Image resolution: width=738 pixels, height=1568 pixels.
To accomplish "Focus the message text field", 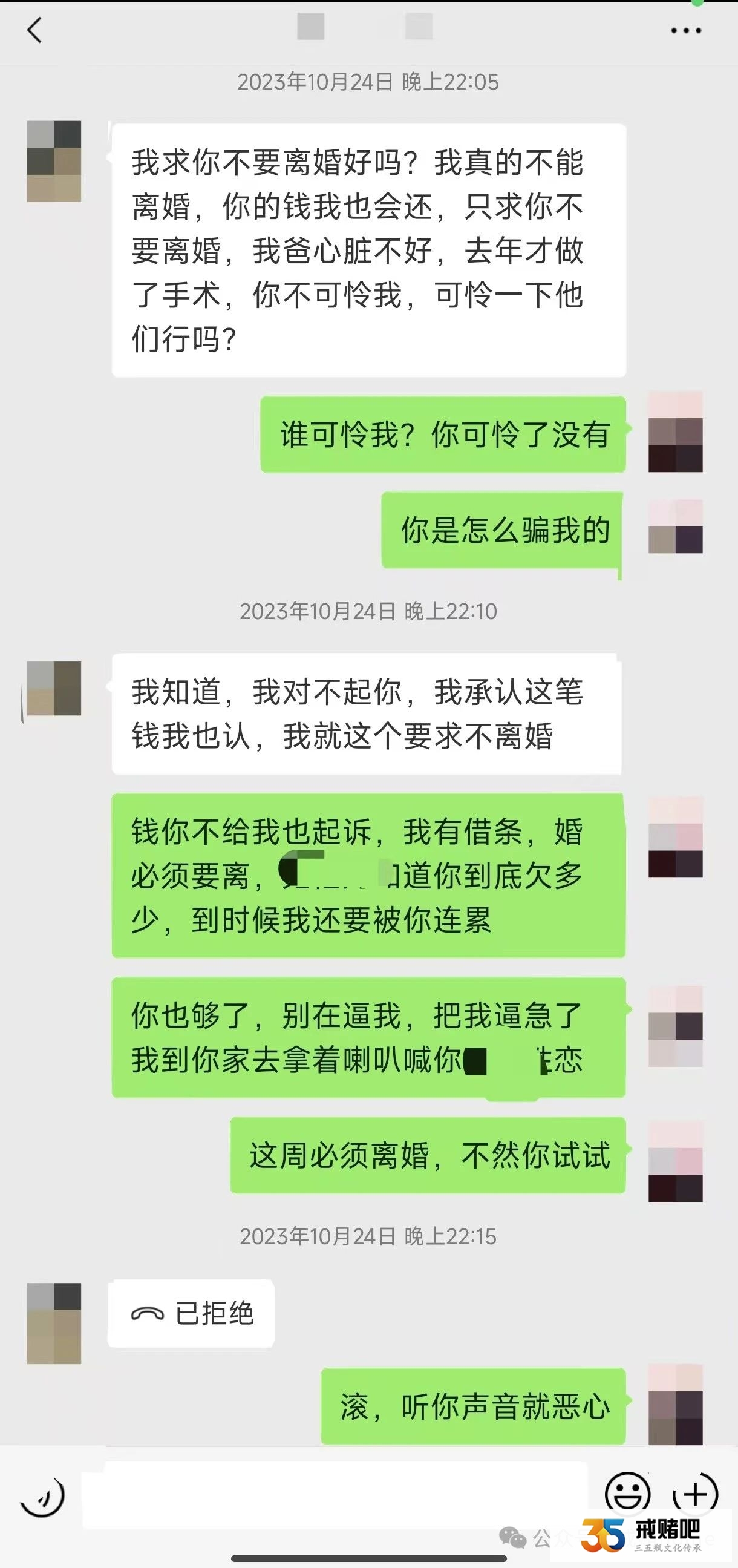I will [335, 1494].
